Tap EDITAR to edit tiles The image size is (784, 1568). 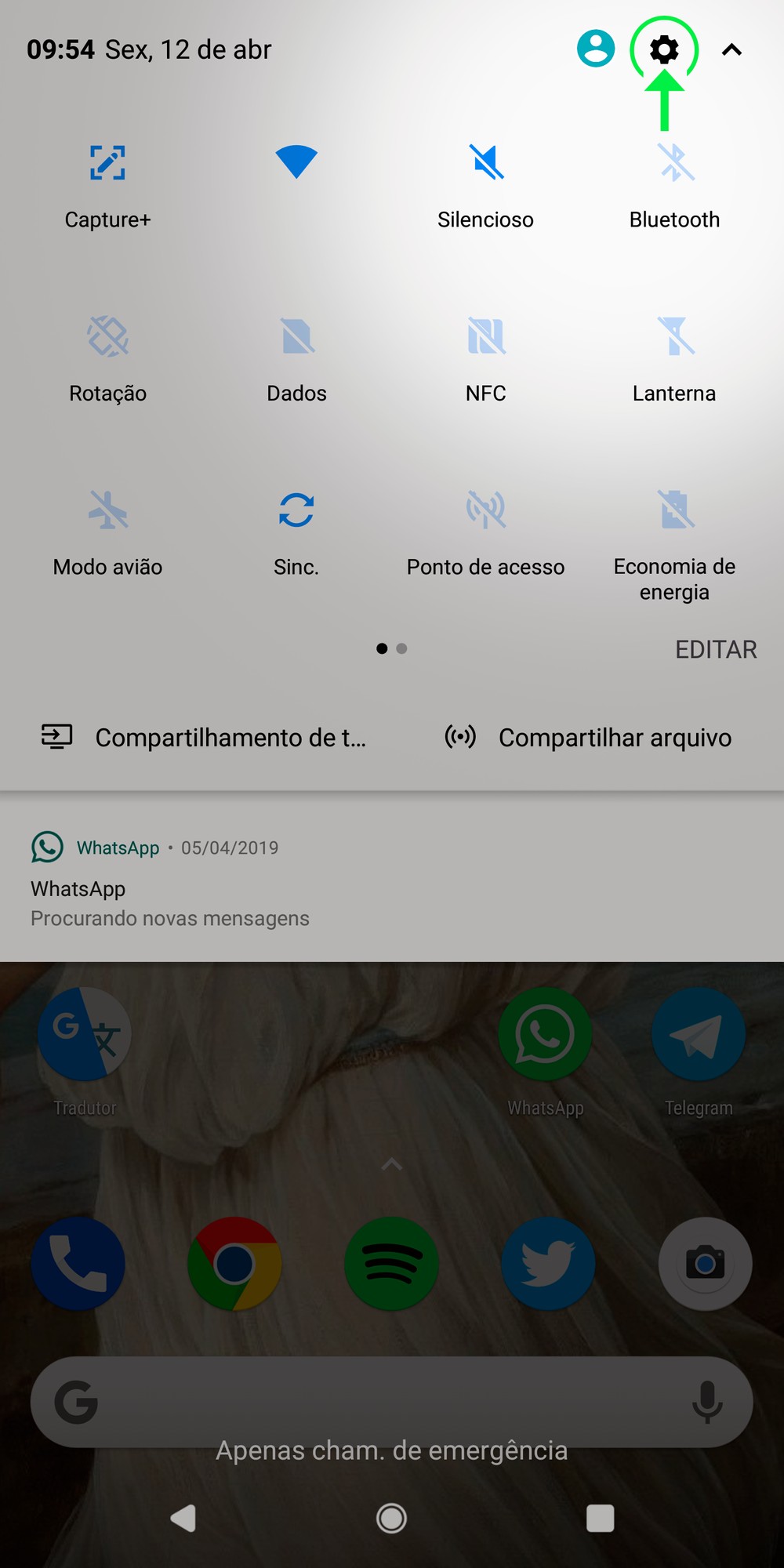pos(716,649)
